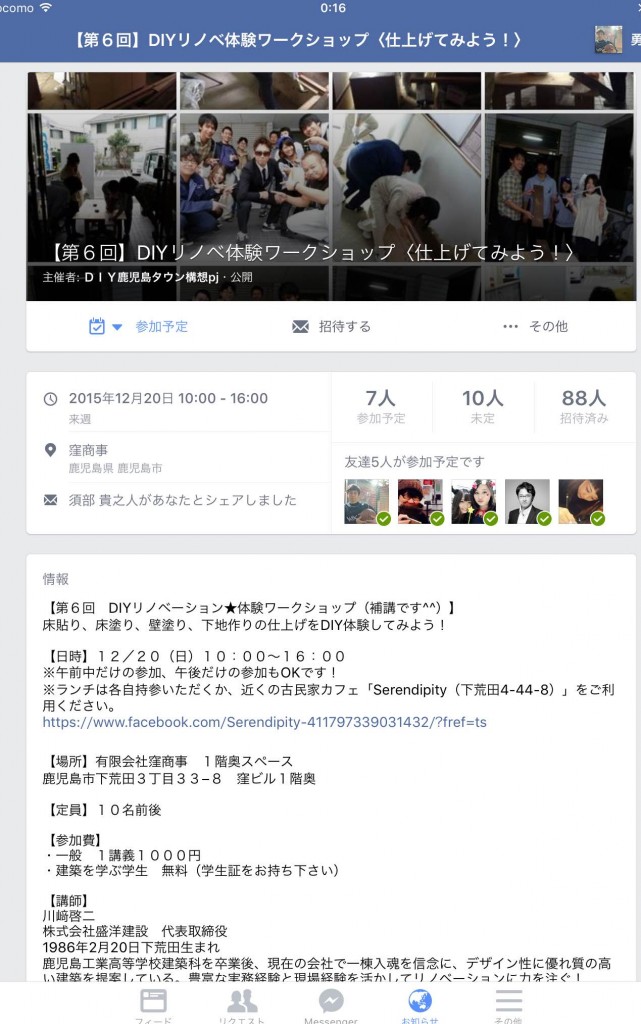Switch to the Messenger tab

(x=331, y=1003)
